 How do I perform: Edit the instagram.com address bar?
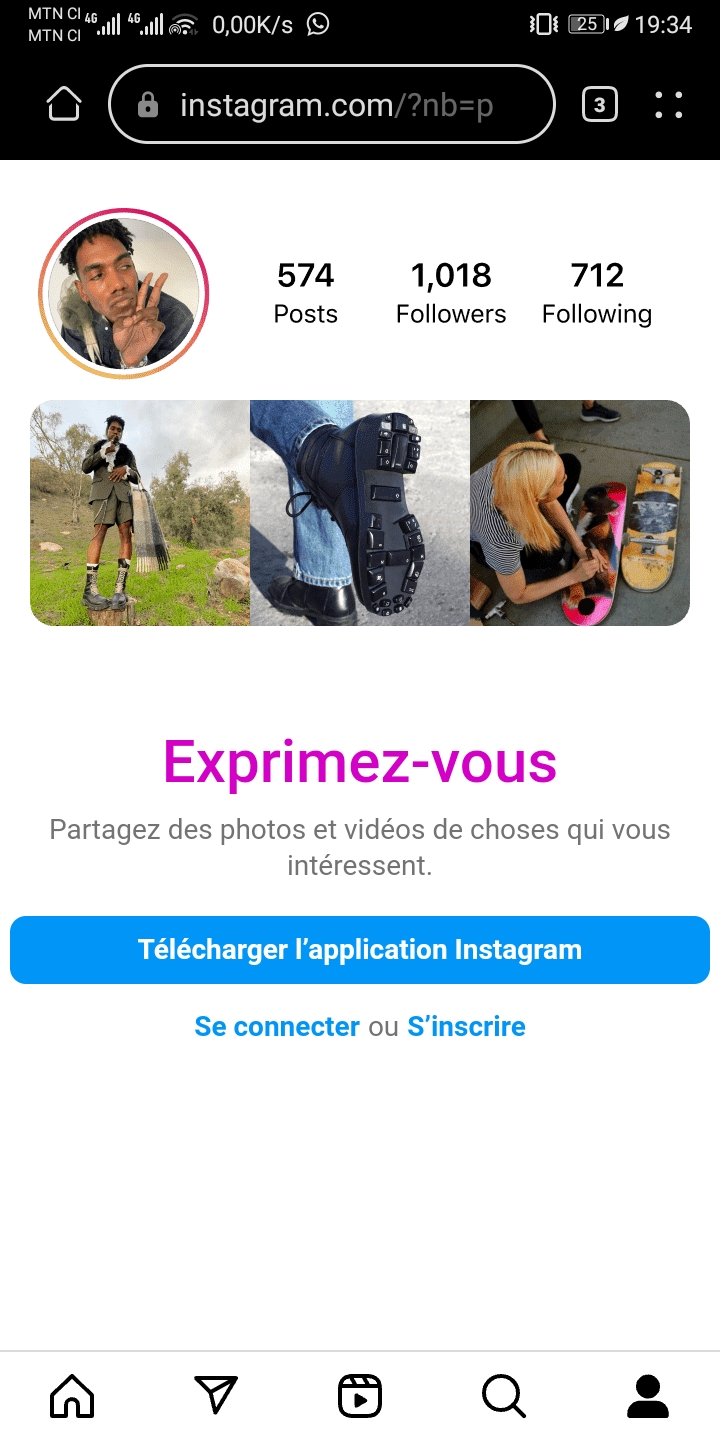pos(335,105)
